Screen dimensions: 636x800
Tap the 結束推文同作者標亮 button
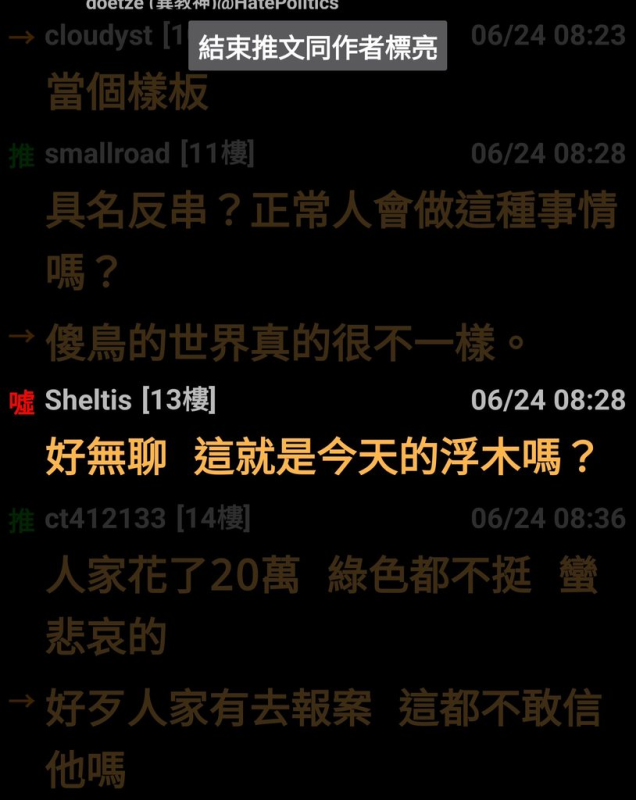click(x=318, y=47)
